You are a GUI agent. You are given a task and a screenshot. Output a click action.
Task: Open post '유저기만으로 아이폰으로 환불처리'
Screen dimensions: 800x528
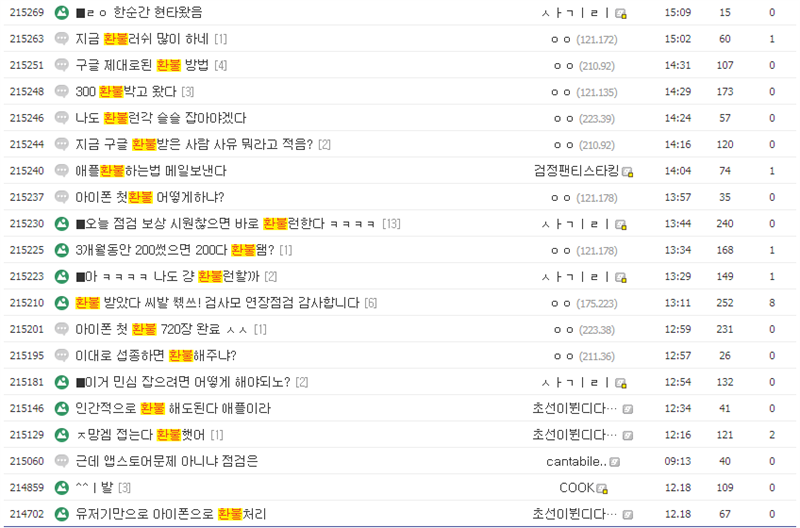coord(171,513)
